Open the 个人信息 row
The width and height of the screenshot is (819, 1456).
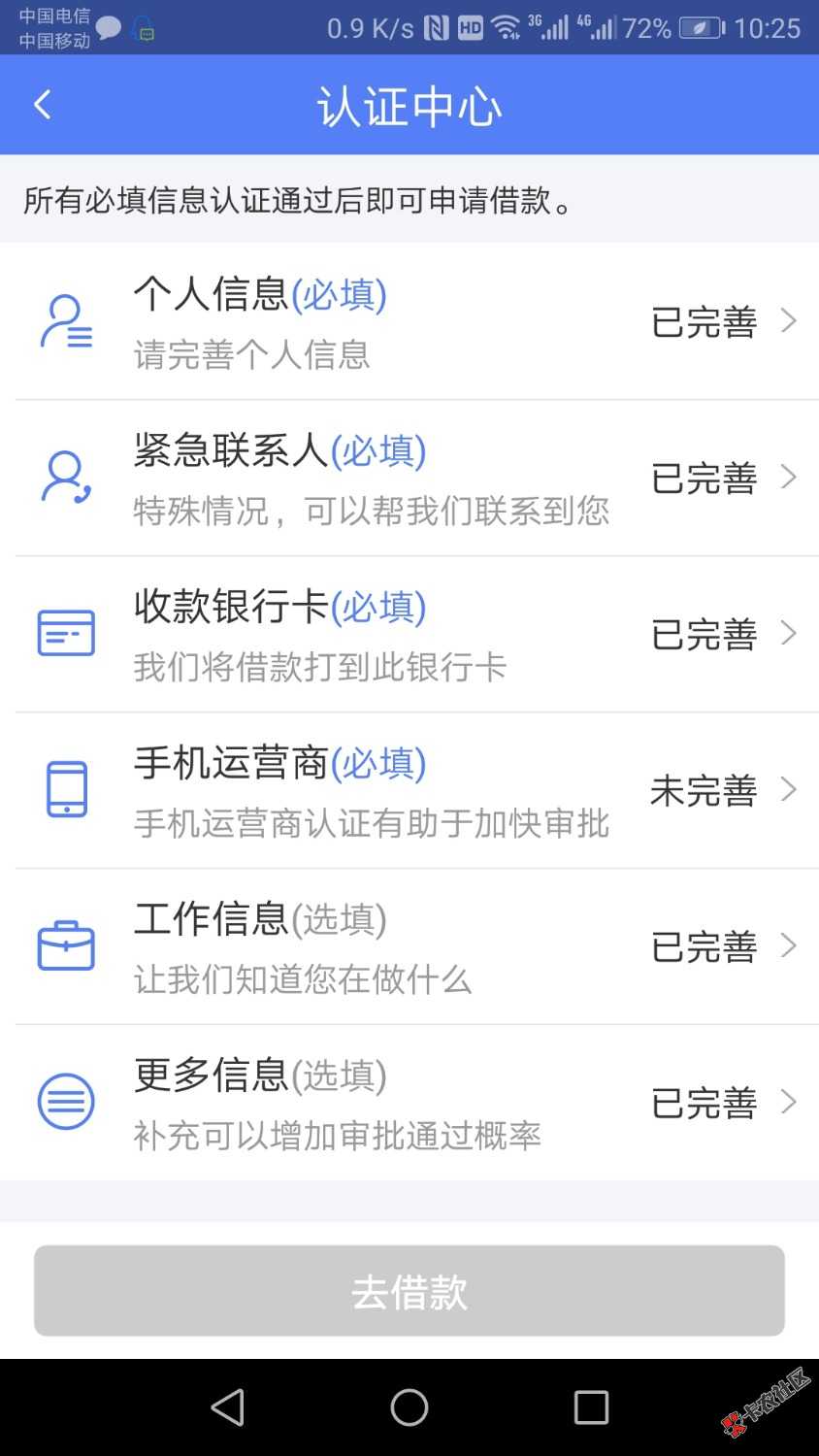click(x=409, y=321)
